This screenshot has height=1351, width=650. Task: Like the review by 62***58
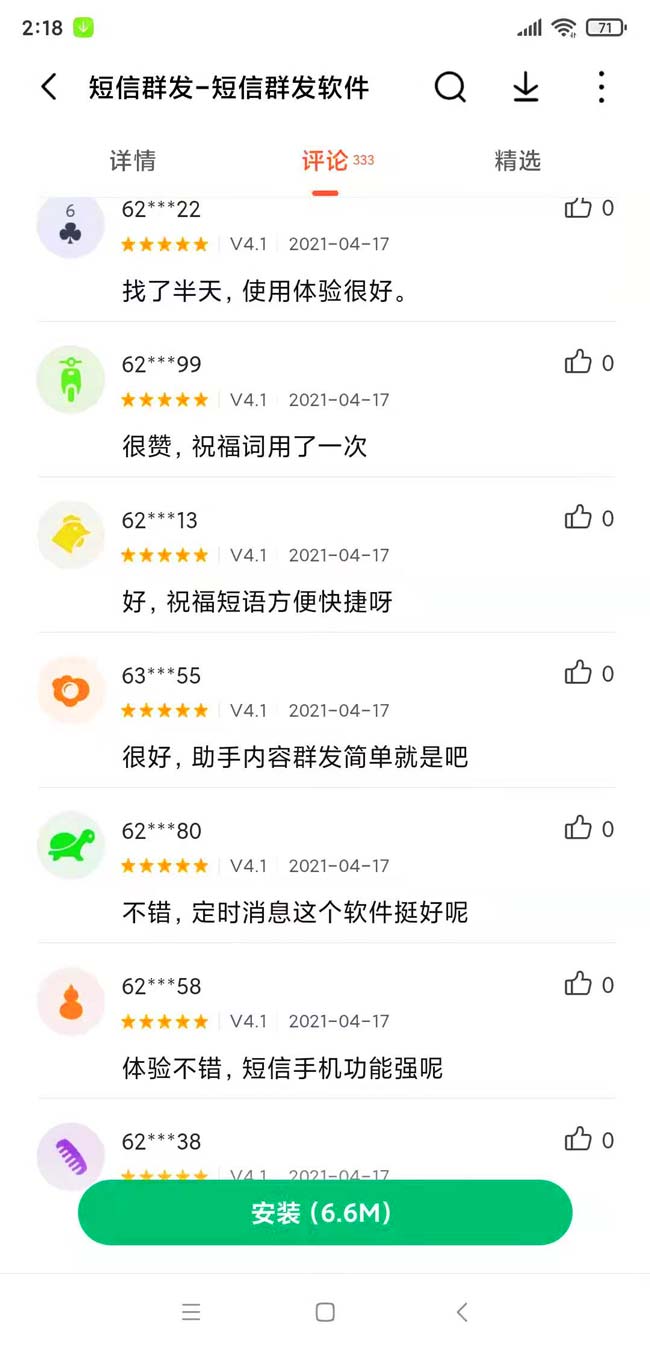(578, 985)
